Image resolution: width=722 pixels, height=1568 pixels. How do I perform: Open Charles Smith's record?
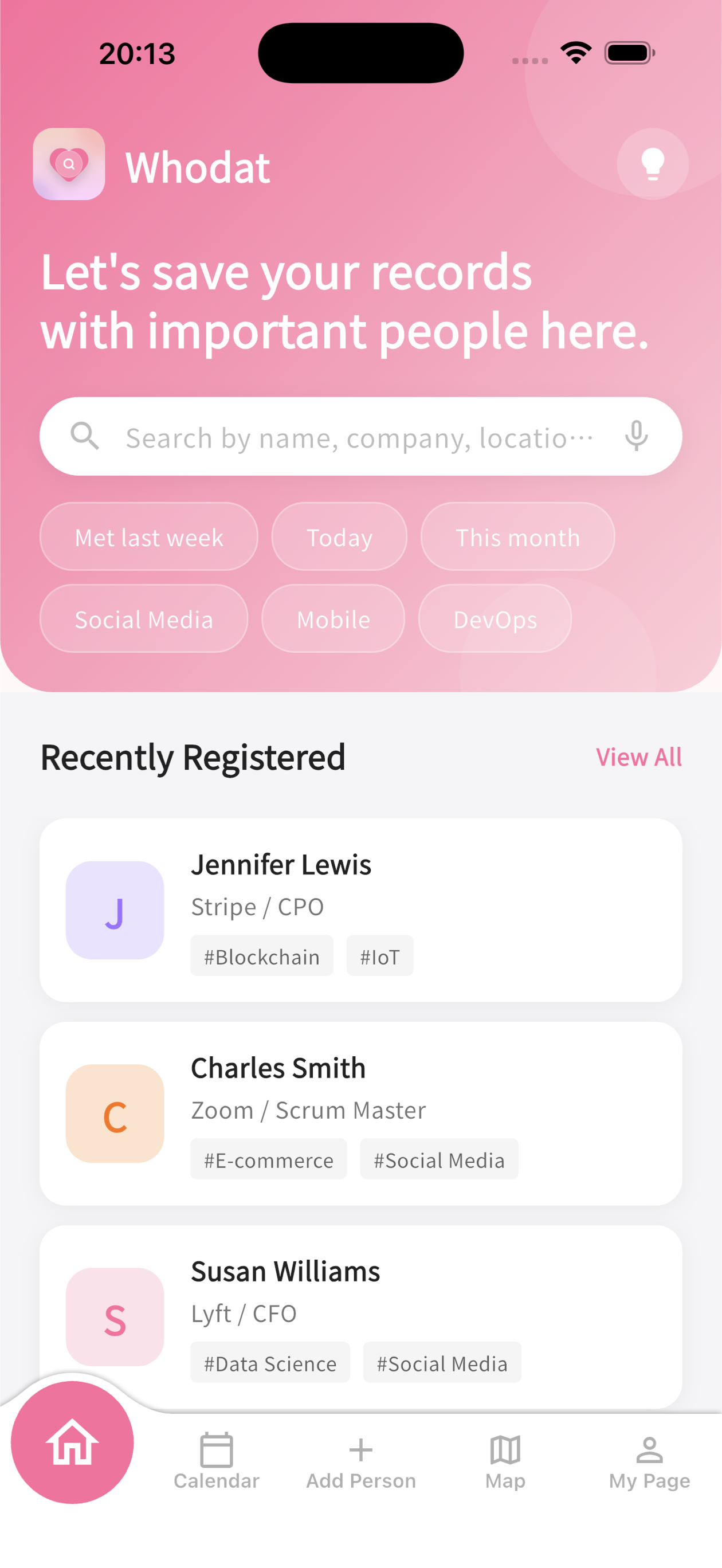click(360, 1114)
